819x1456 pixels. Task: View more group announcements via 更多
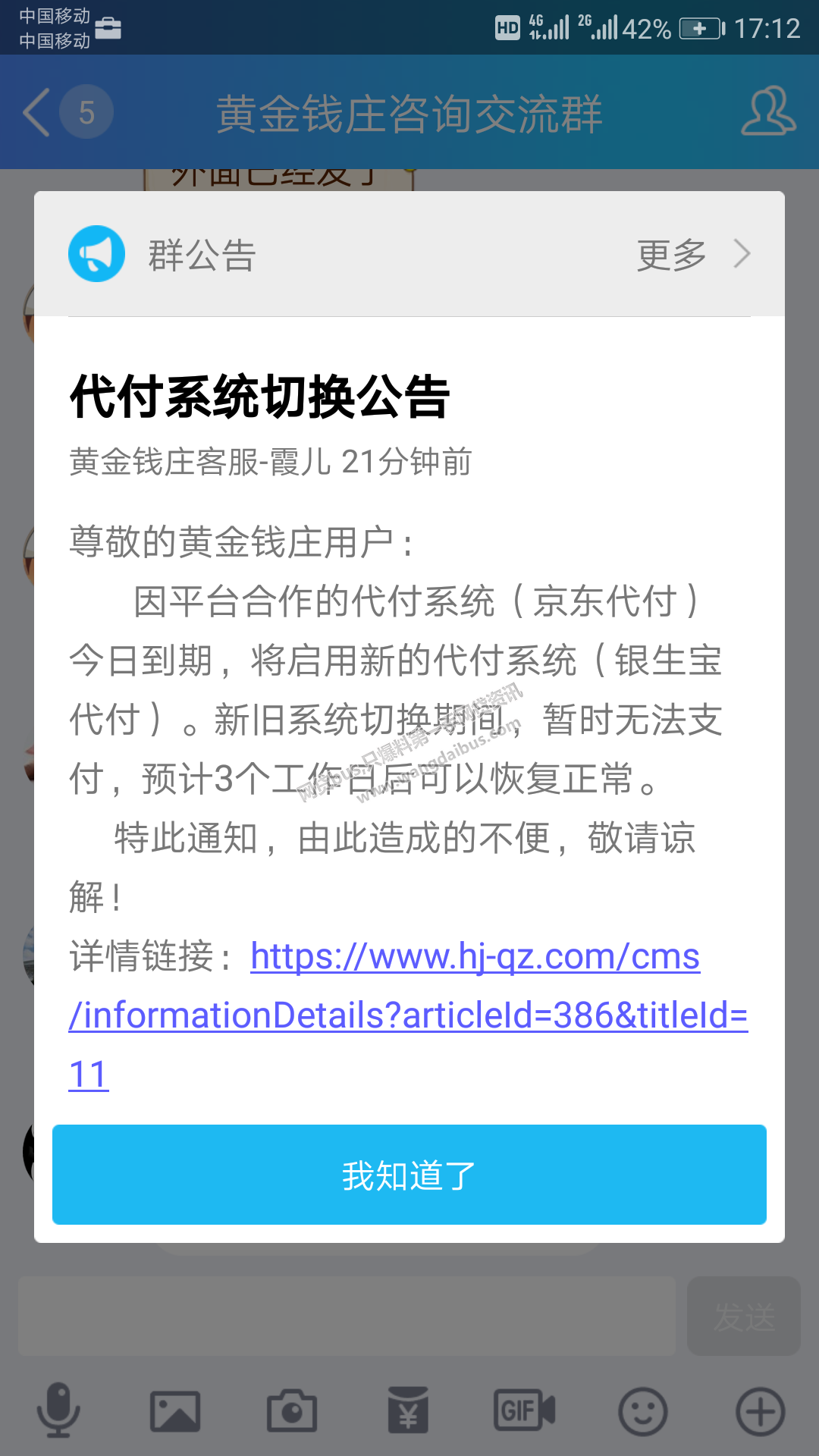coord(692,255)
